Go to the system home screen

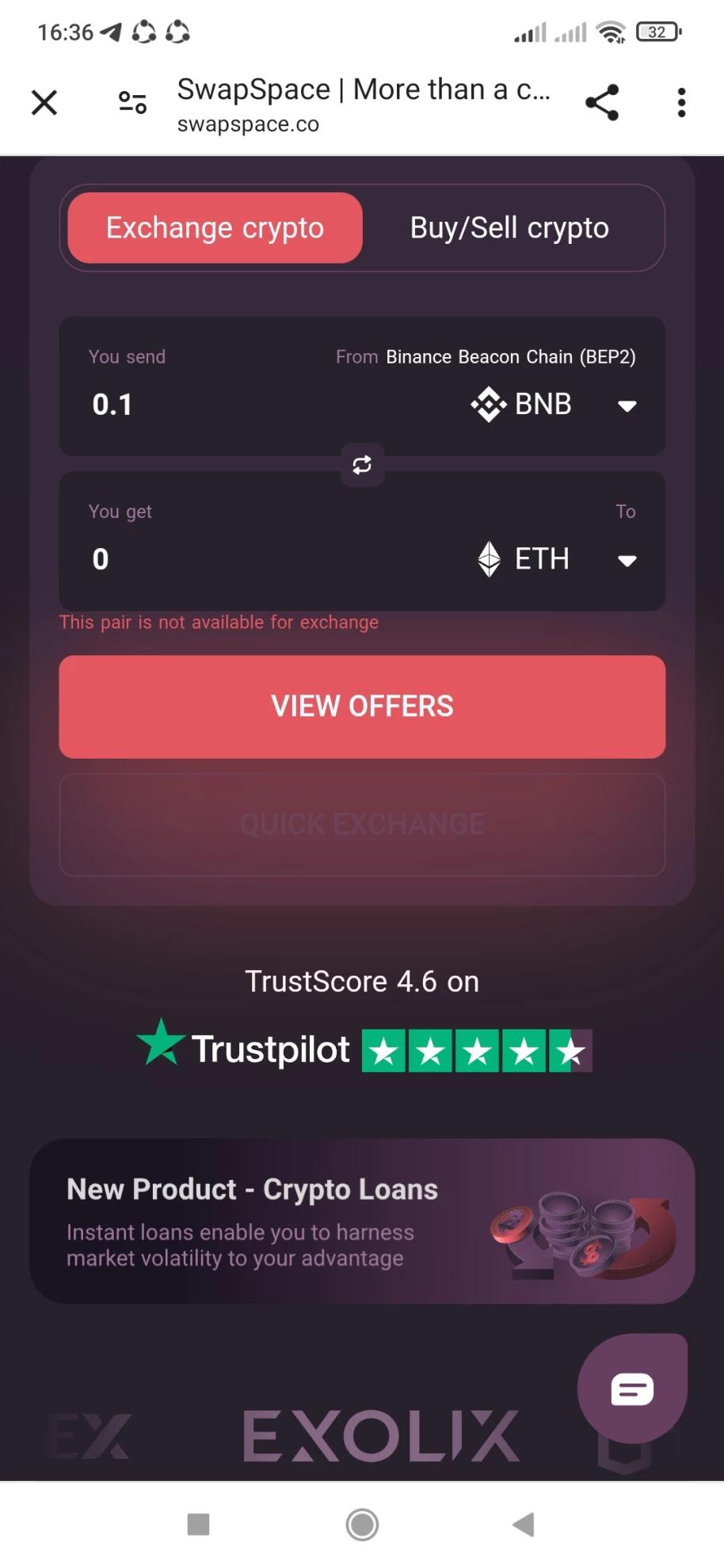pos(362,1524)
